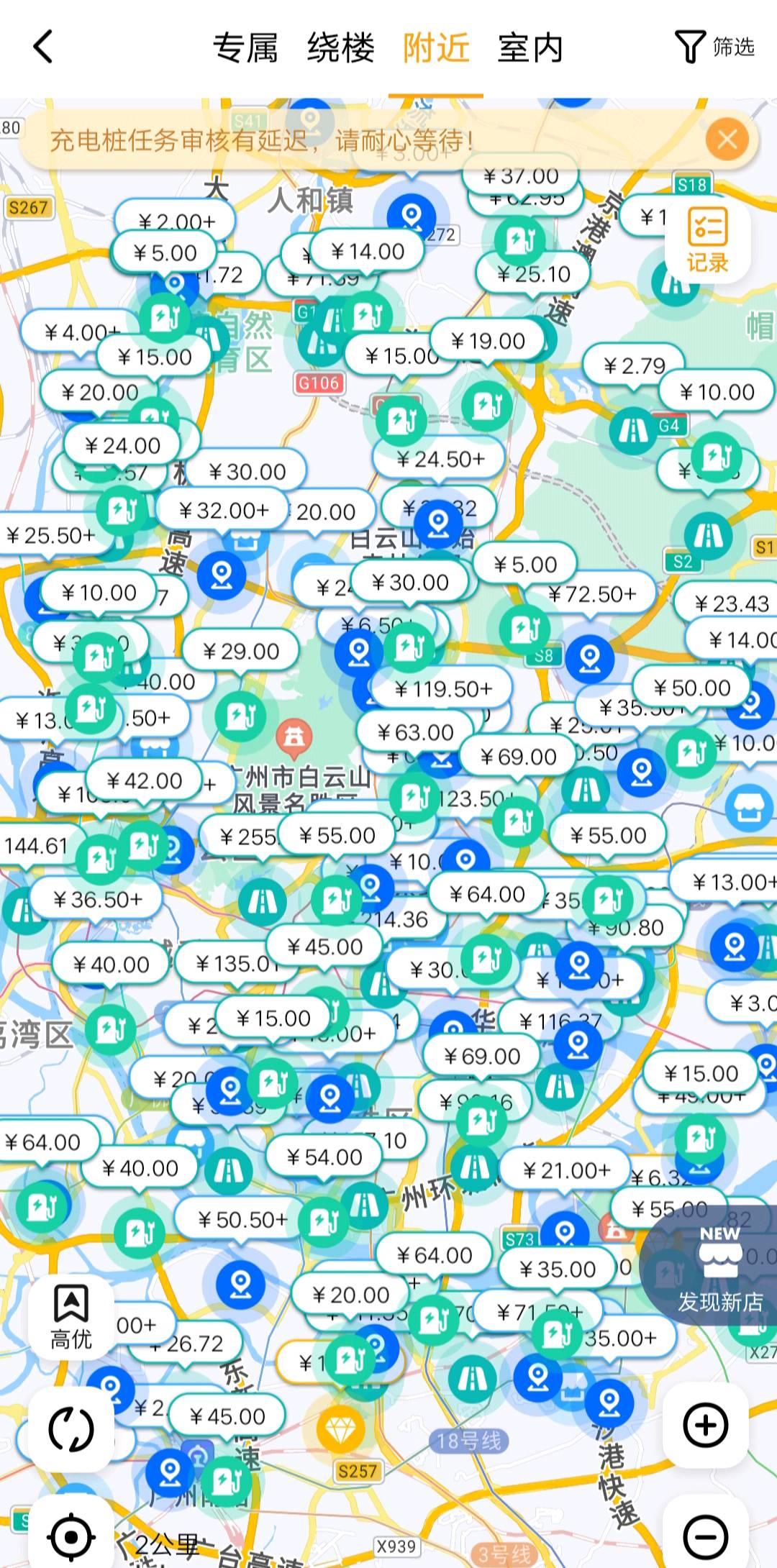Viewport: 777px width, 1568px height.
Task: Refresh the map tasks
Action: (x=71, y=1428)
